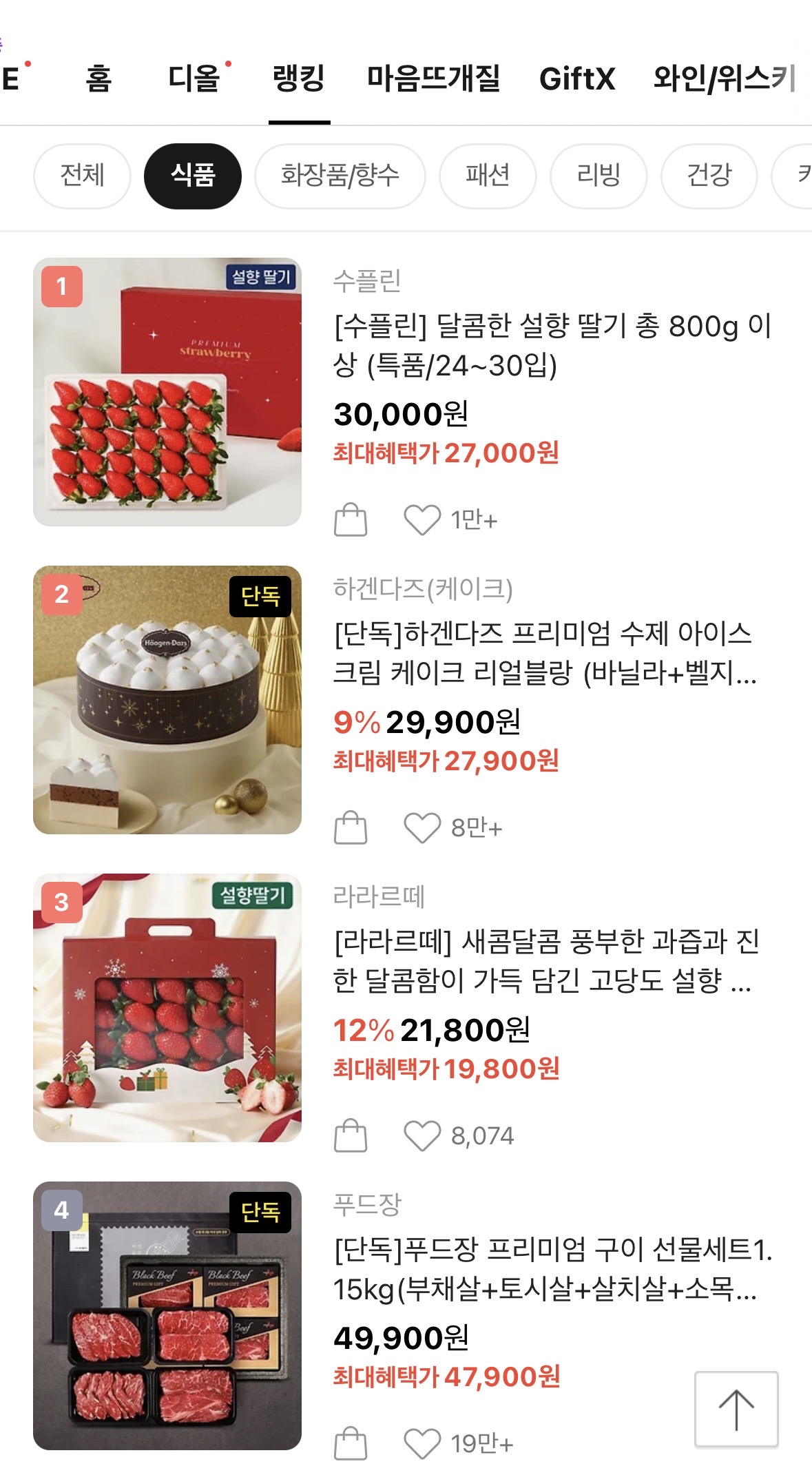Switch to the 홈 tab
Viewport: 812px width, 1475px height.
pyautogui.click(x=98, y=79)
